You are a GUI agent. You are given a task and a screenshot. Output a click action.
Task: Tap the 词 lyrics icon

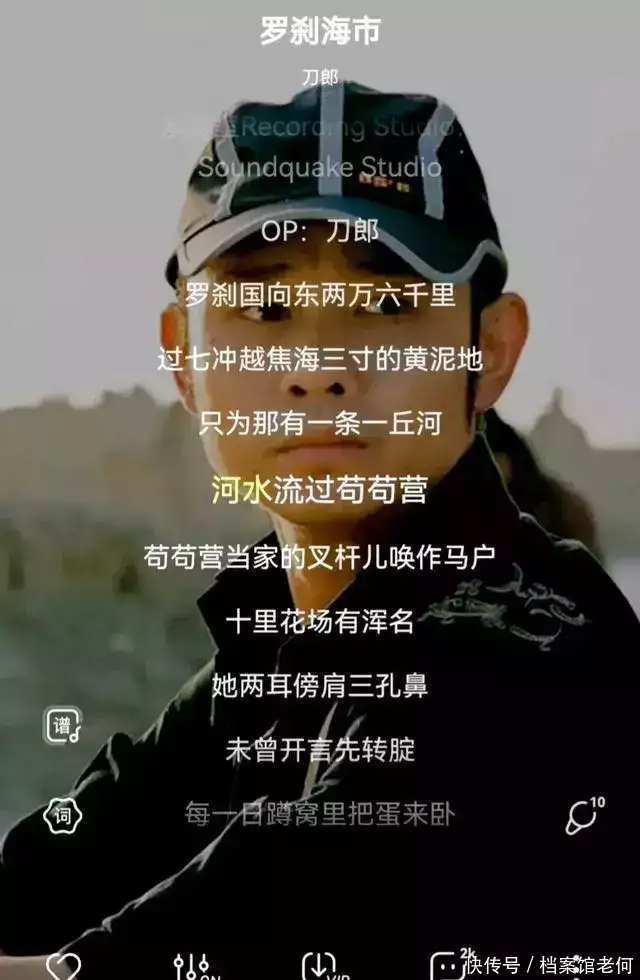(62, 816)
